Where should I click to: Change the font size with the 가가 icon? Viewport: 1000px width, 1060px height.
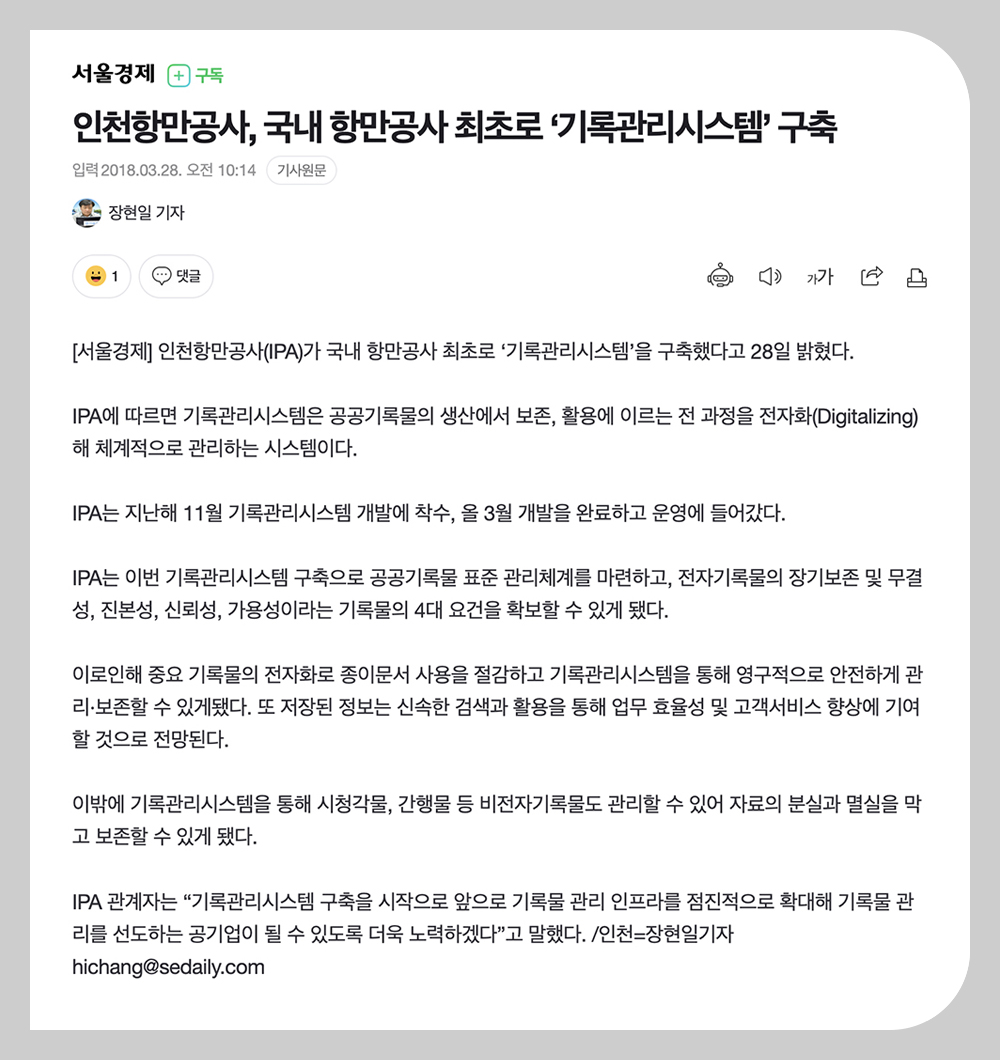pyautogui.click(x=819, y=277)
